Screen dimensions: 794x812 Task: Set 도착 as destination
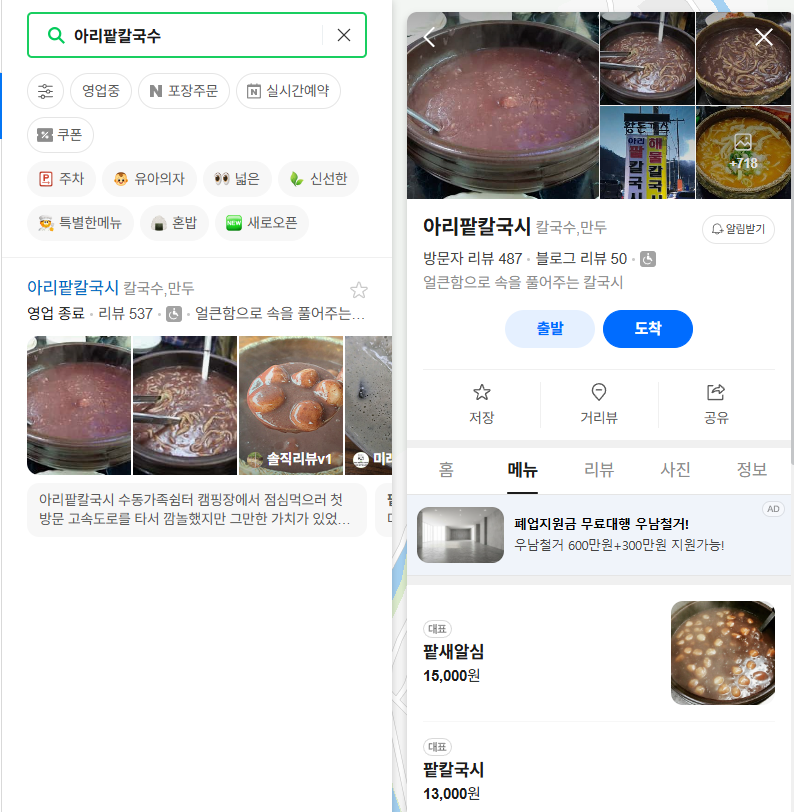(647, 329)
